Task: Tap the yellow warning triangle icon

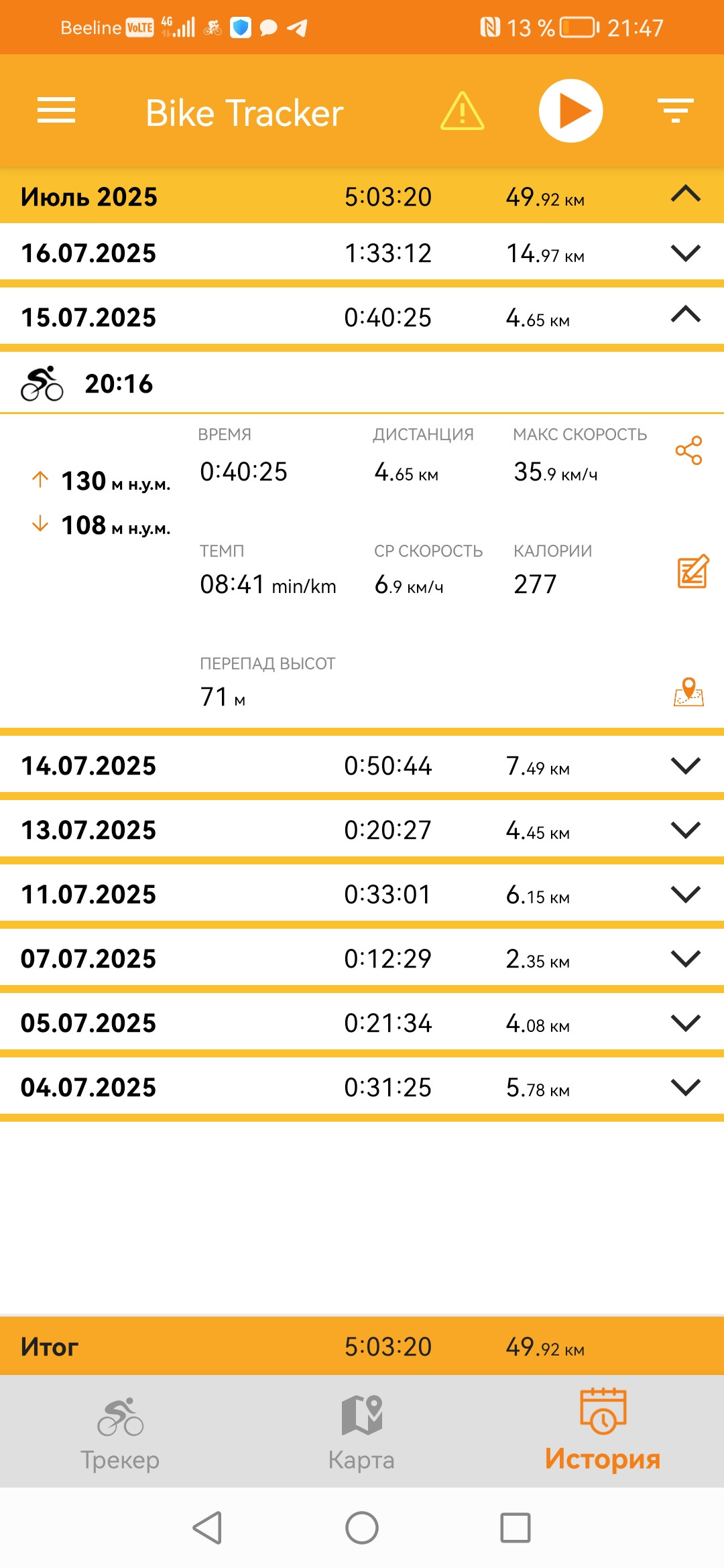Action: 462,111
